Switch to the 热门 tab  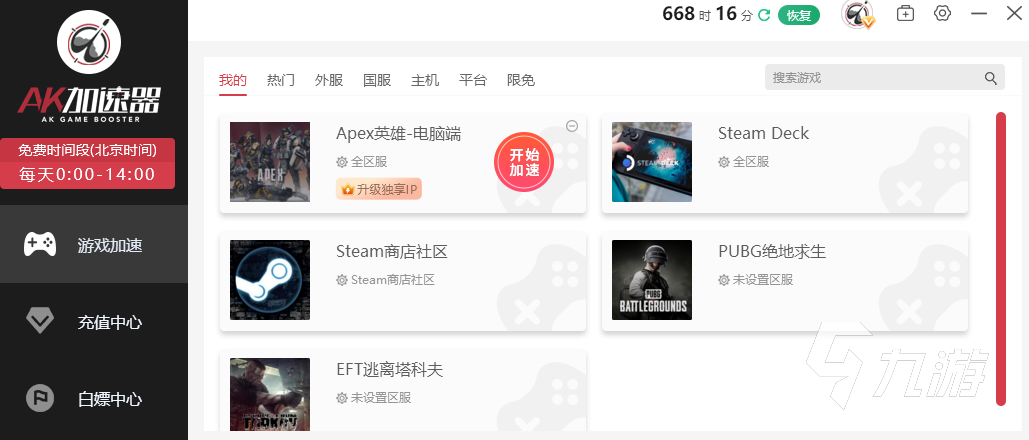281,80
